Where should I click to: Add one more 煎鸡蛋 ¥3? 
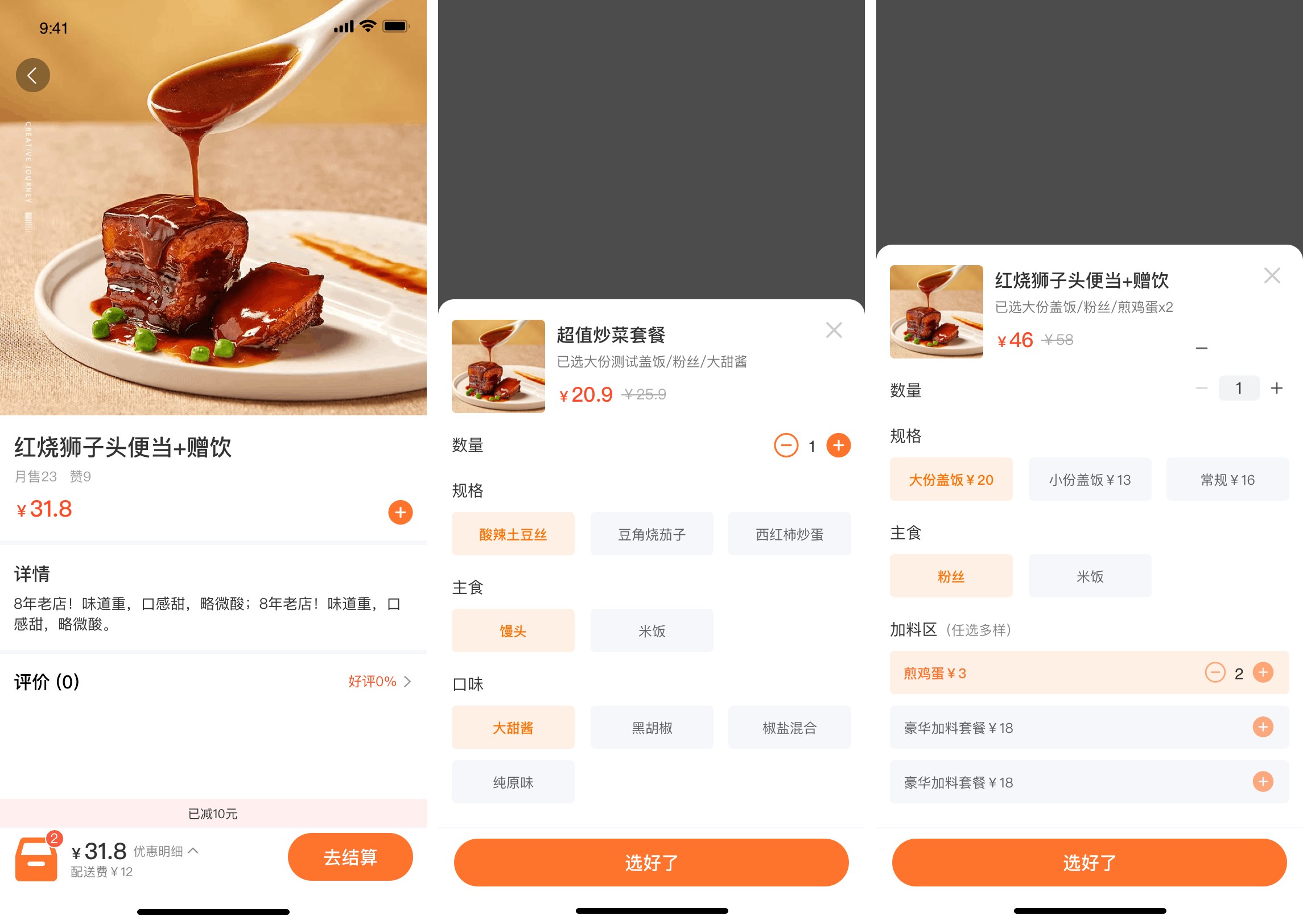click(x=1263, y=673)
